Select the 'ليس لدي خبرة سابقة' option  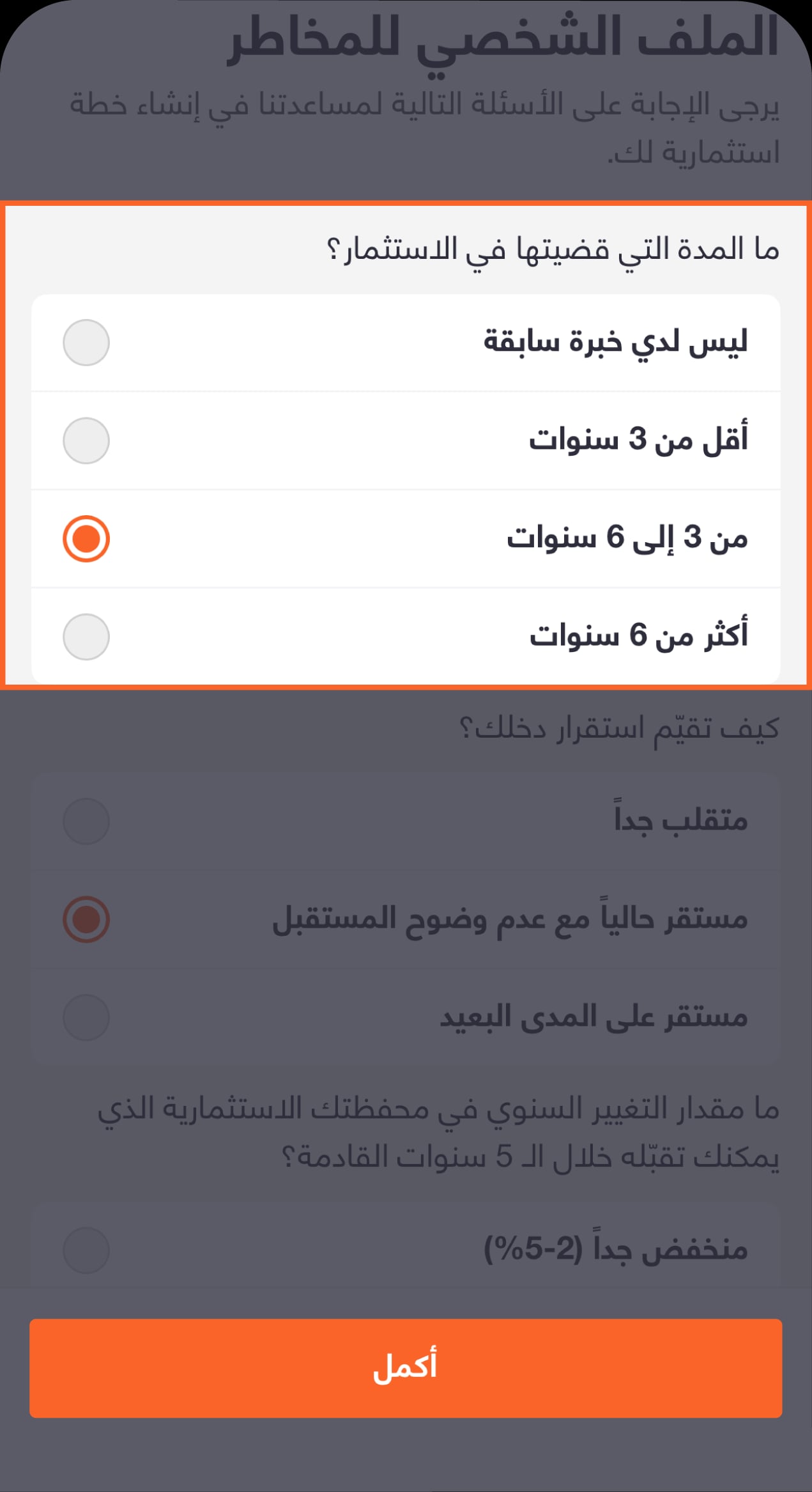406,343
